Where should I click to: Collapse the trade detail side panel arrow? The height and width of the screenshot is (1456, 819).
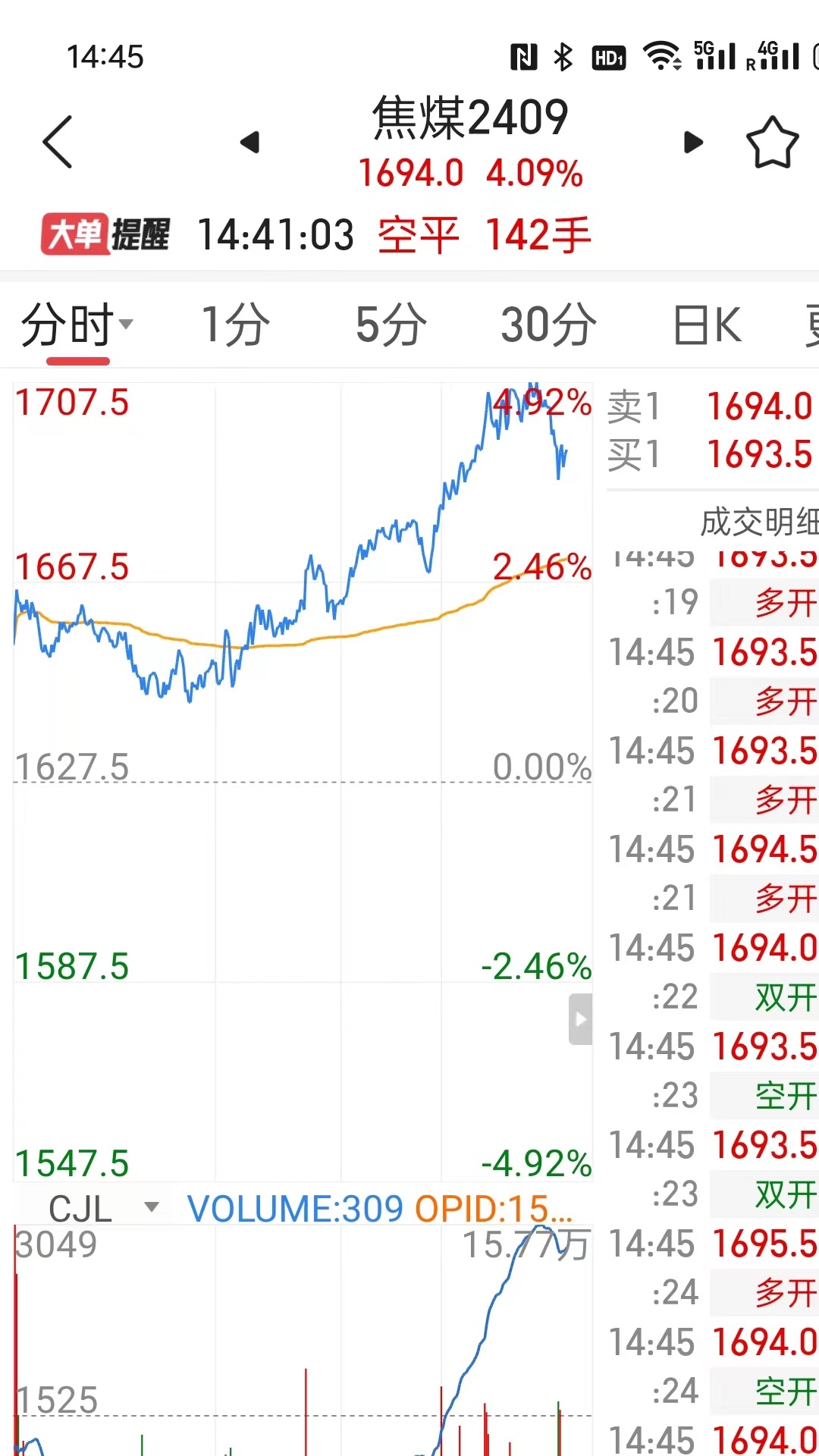(581, 1019)
